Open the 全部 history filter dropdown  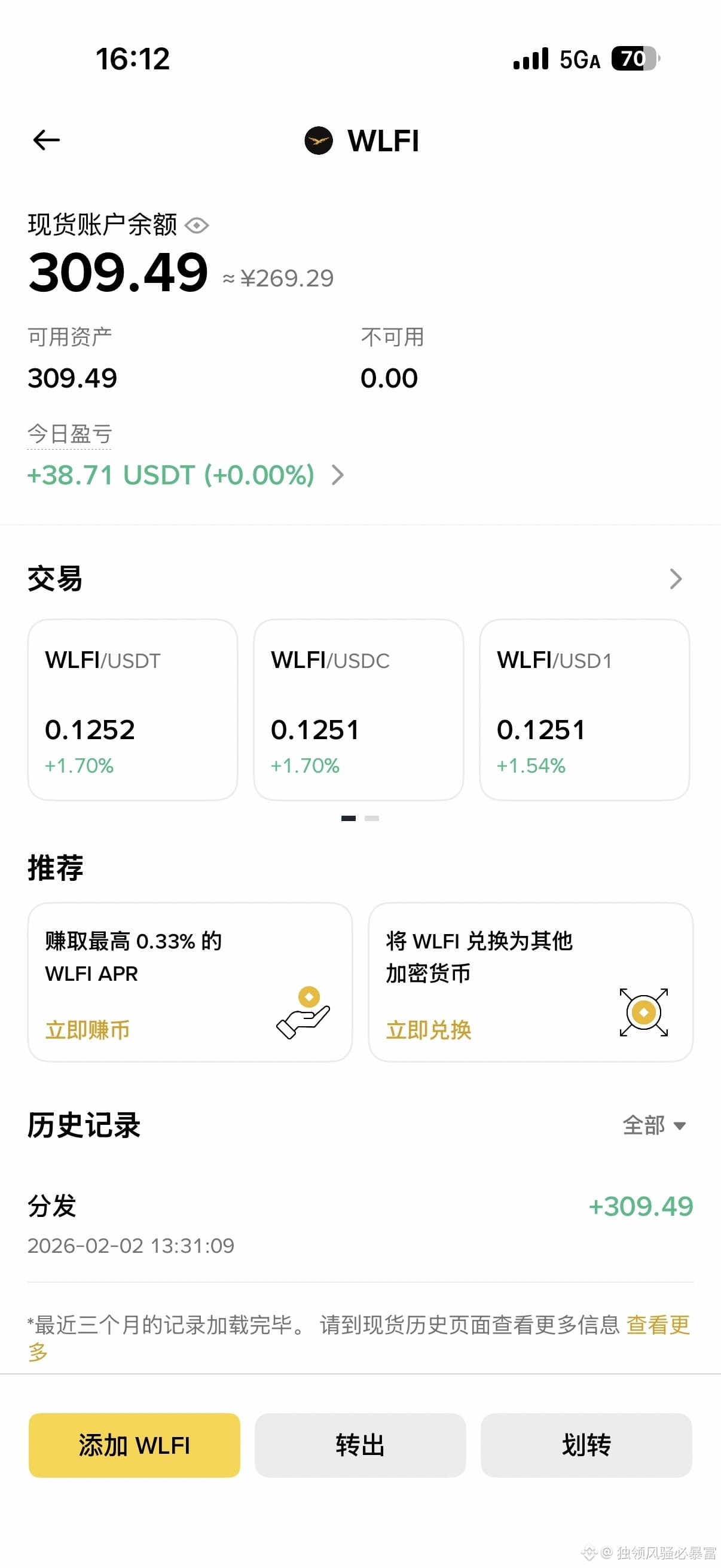654,1125
